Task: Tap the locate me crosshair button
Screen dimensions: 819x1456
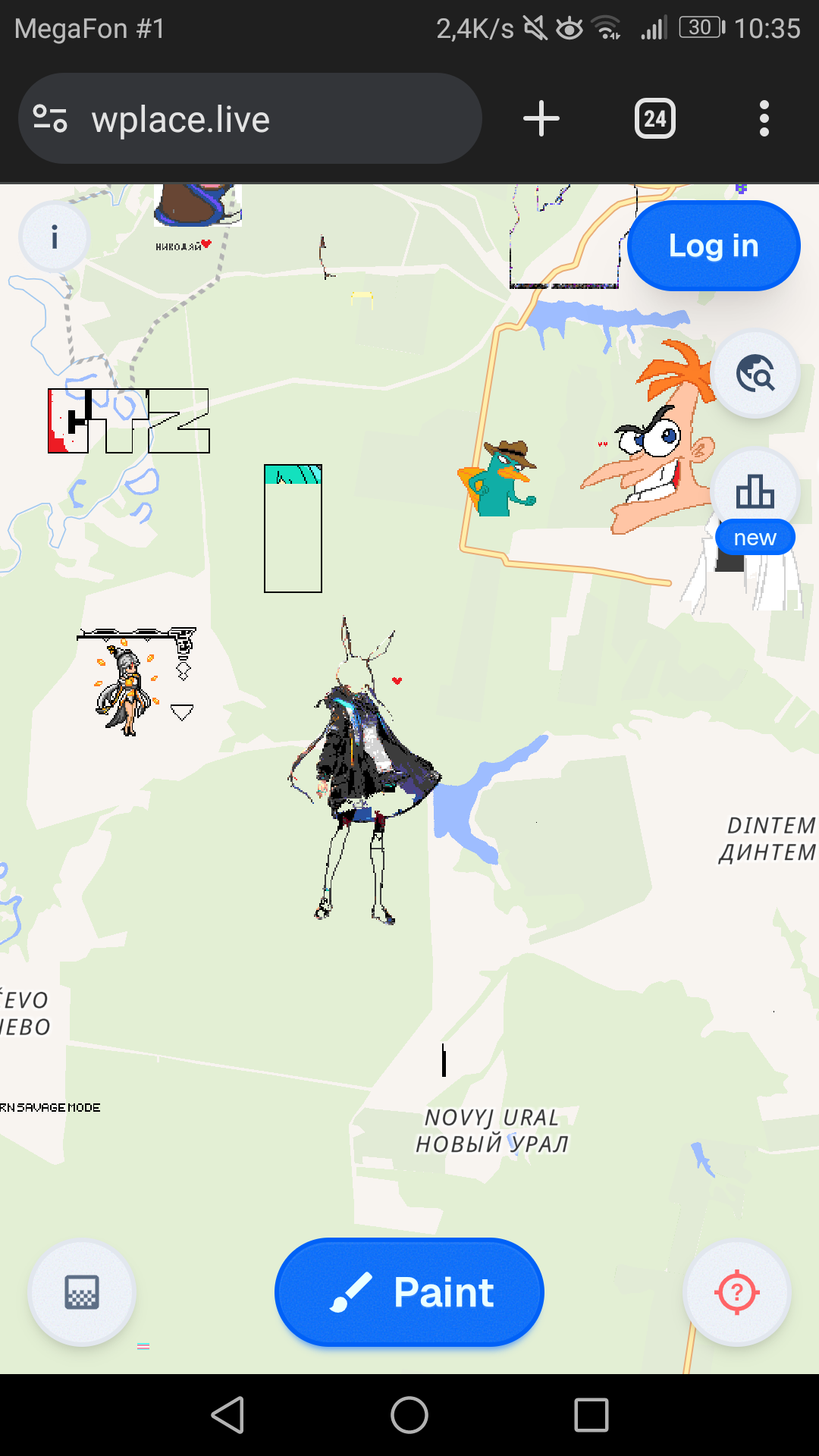Action: (x=736, y=1292)
